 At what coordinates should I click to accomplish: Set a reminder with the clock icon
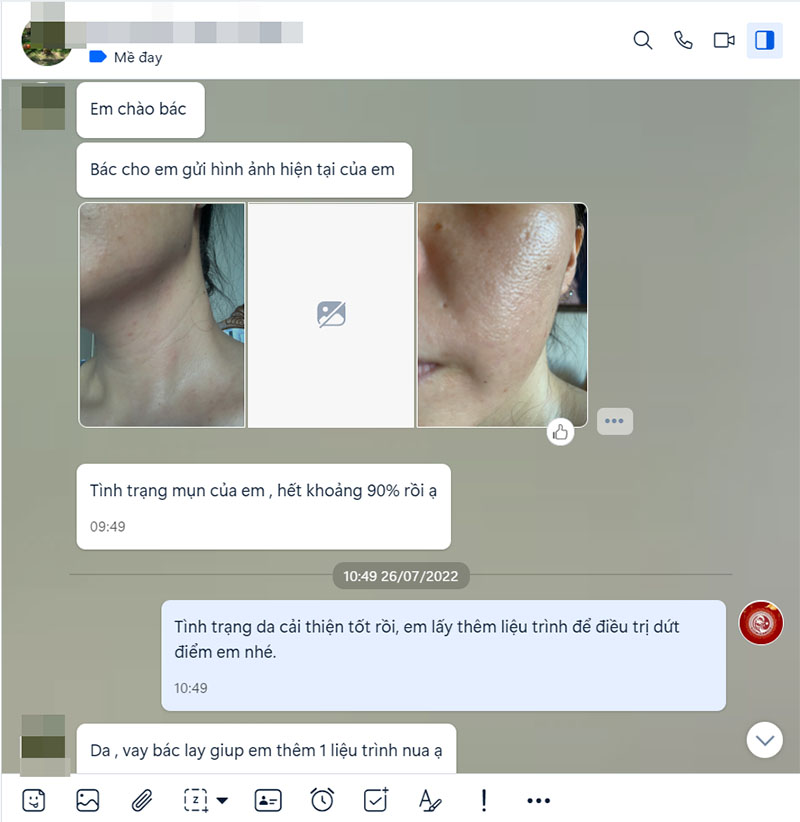point(322,800)
